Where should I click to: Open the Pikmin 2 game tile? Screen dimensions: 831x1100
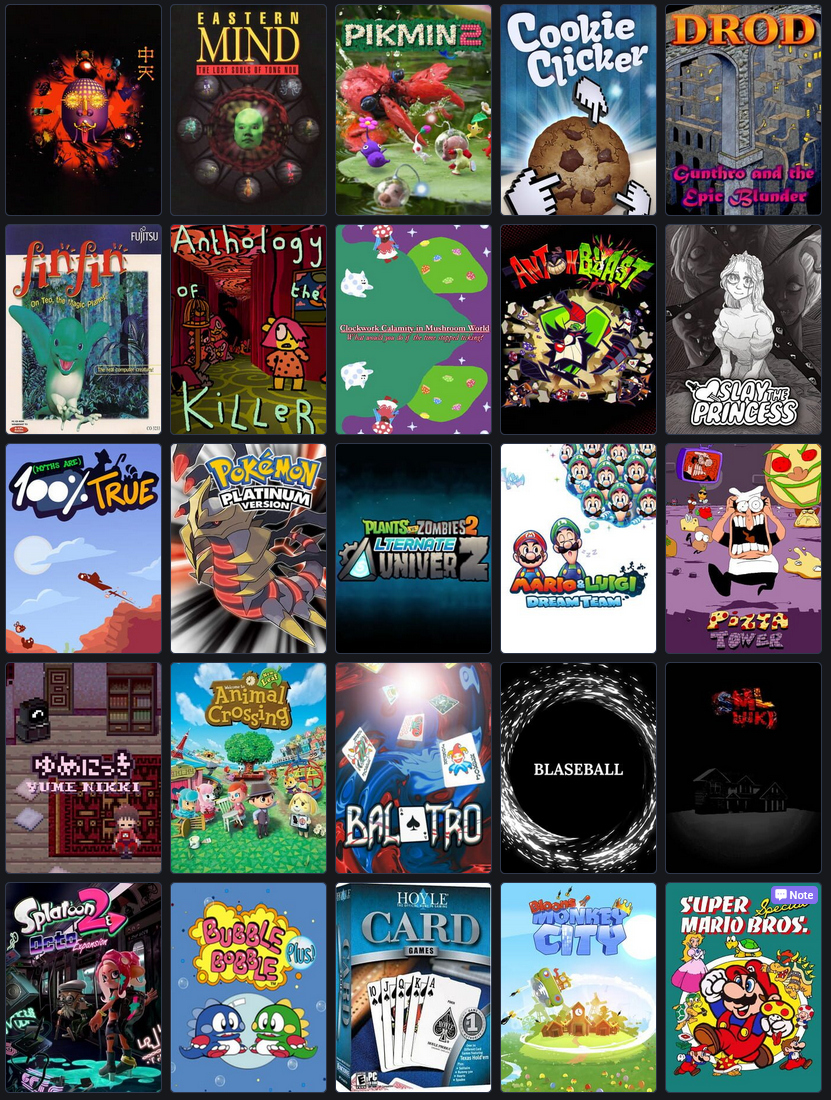[413, 110]
